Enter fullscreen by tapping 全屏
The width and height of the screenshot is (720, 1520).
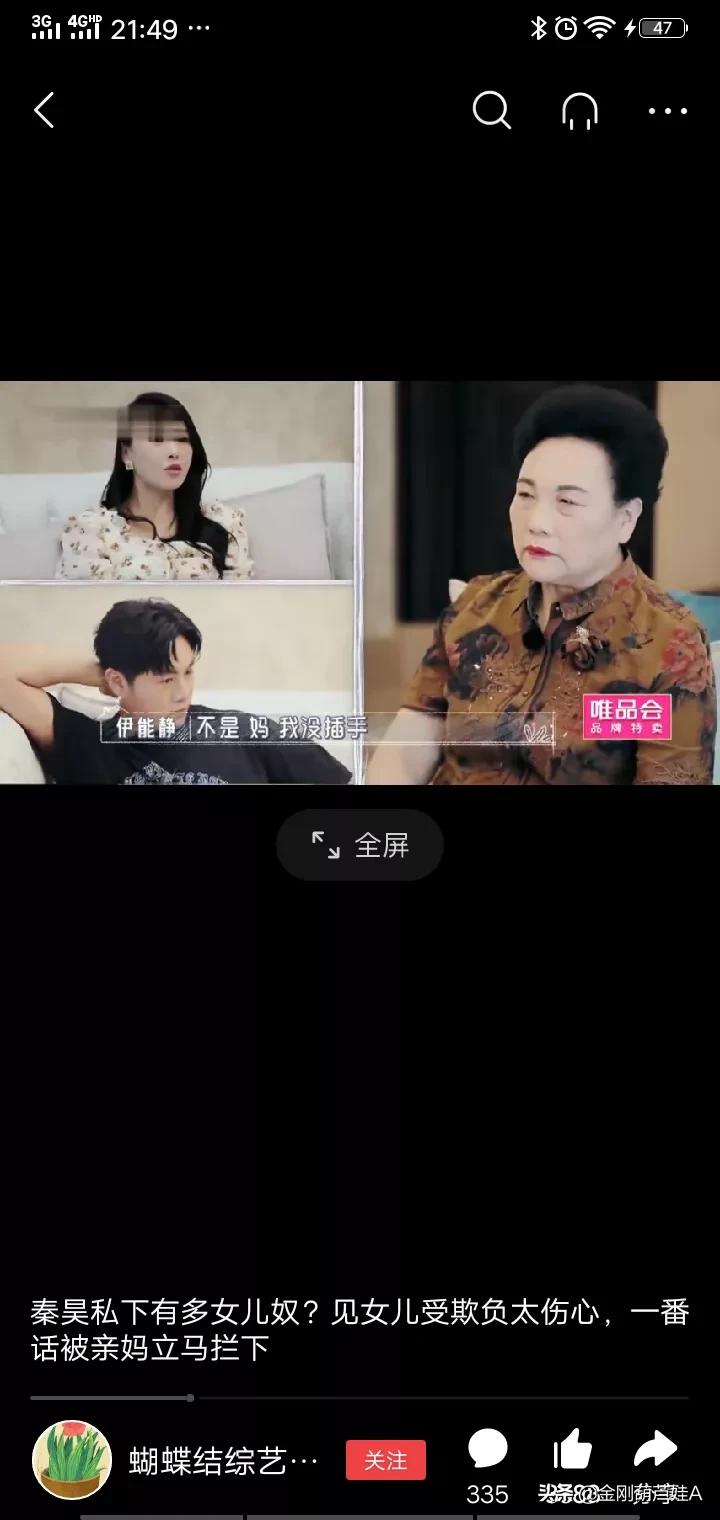[381, 844]
